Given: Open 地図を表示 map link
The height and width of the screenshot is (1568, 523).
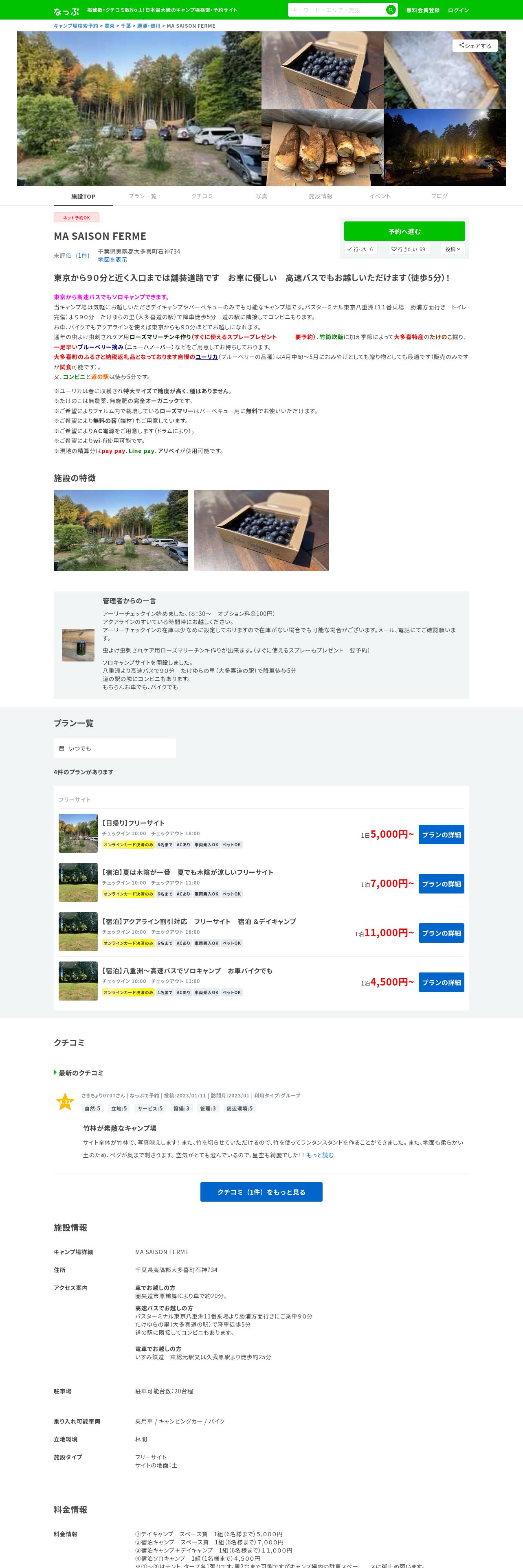Looking at the screenshot, I should [x=113, y=259].
